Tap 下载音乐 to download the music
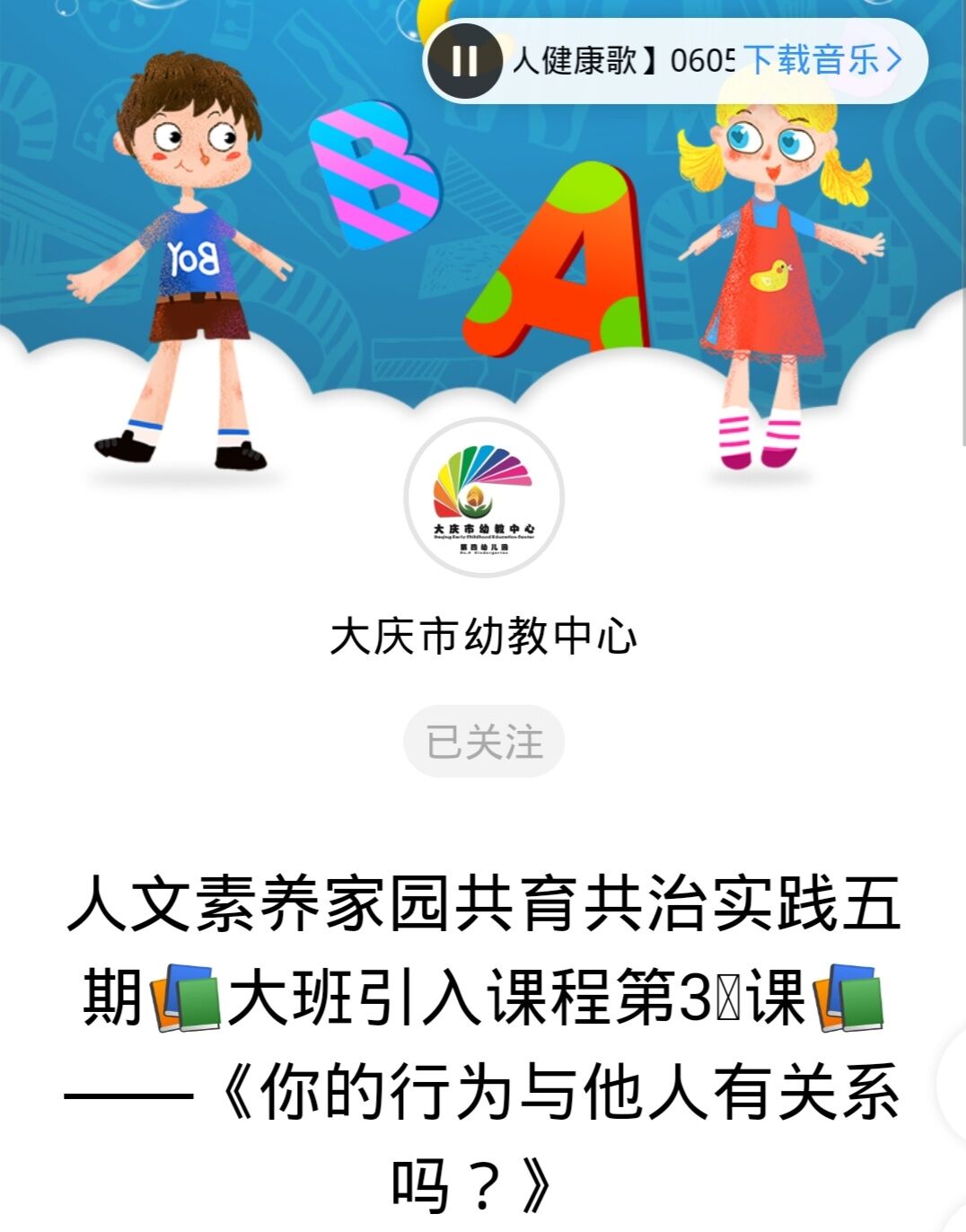 pyautogui.click(x=820, y=60)
